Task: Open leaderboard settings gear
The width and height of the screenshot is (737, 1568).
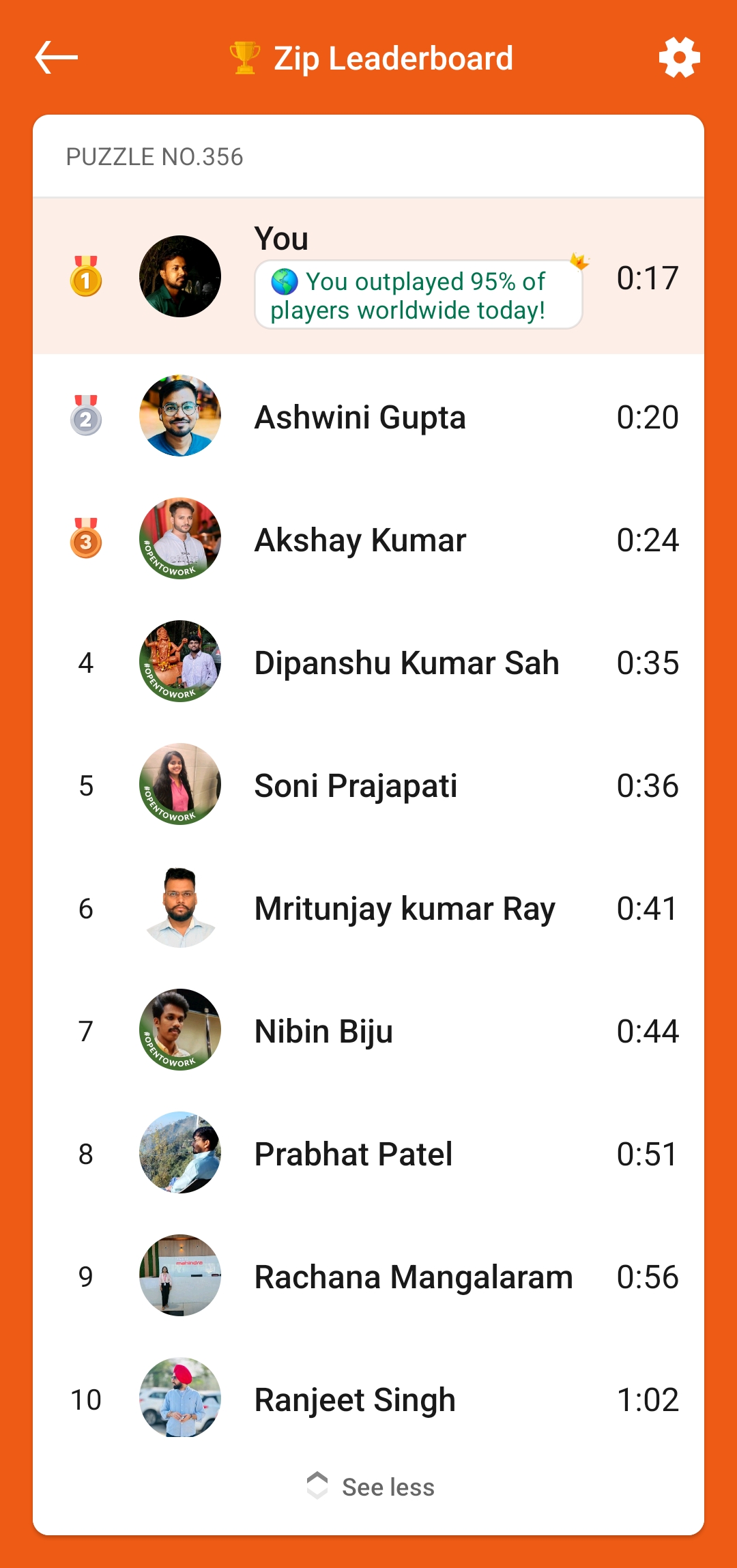Action: coord(679,57)
